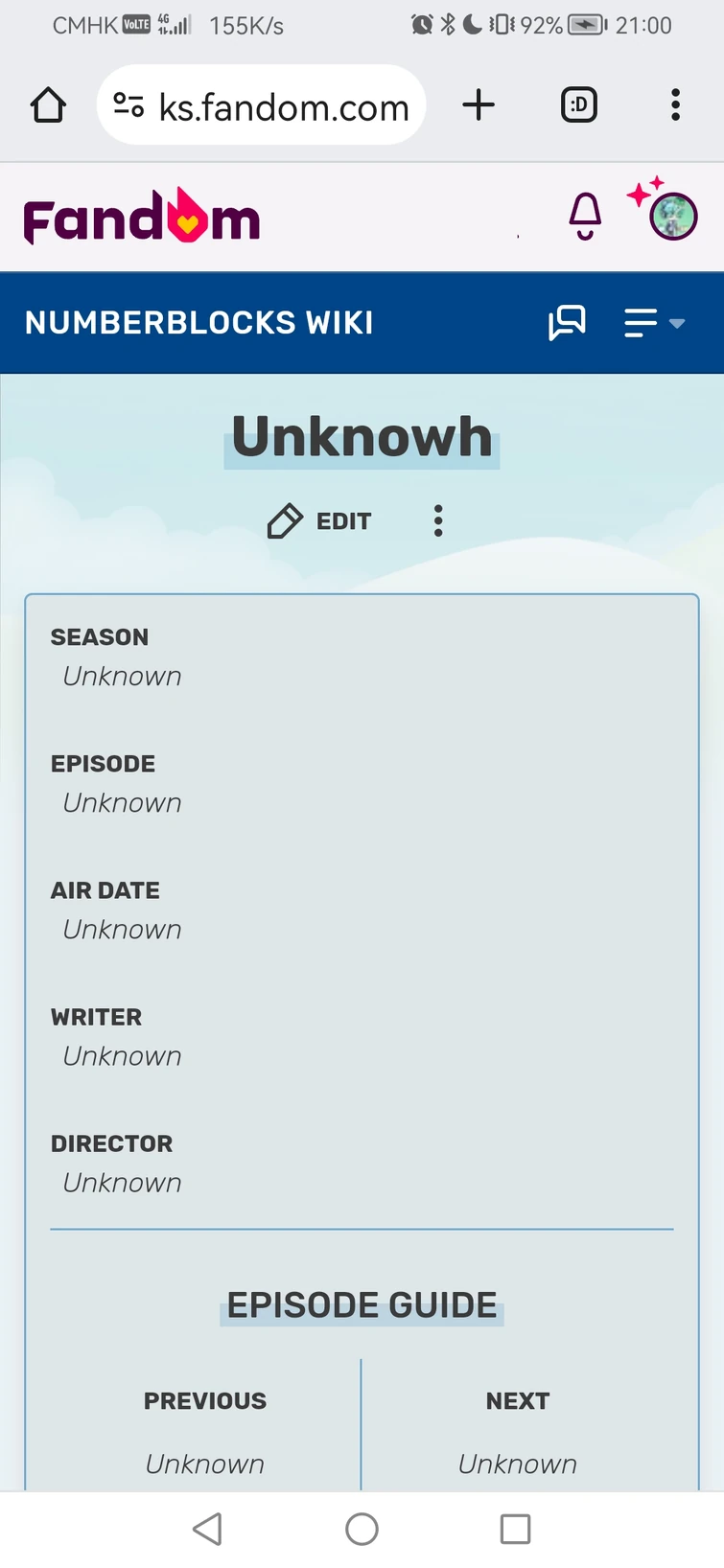Open a new browser tab
724x1568 pixels.
pos(478,105)
